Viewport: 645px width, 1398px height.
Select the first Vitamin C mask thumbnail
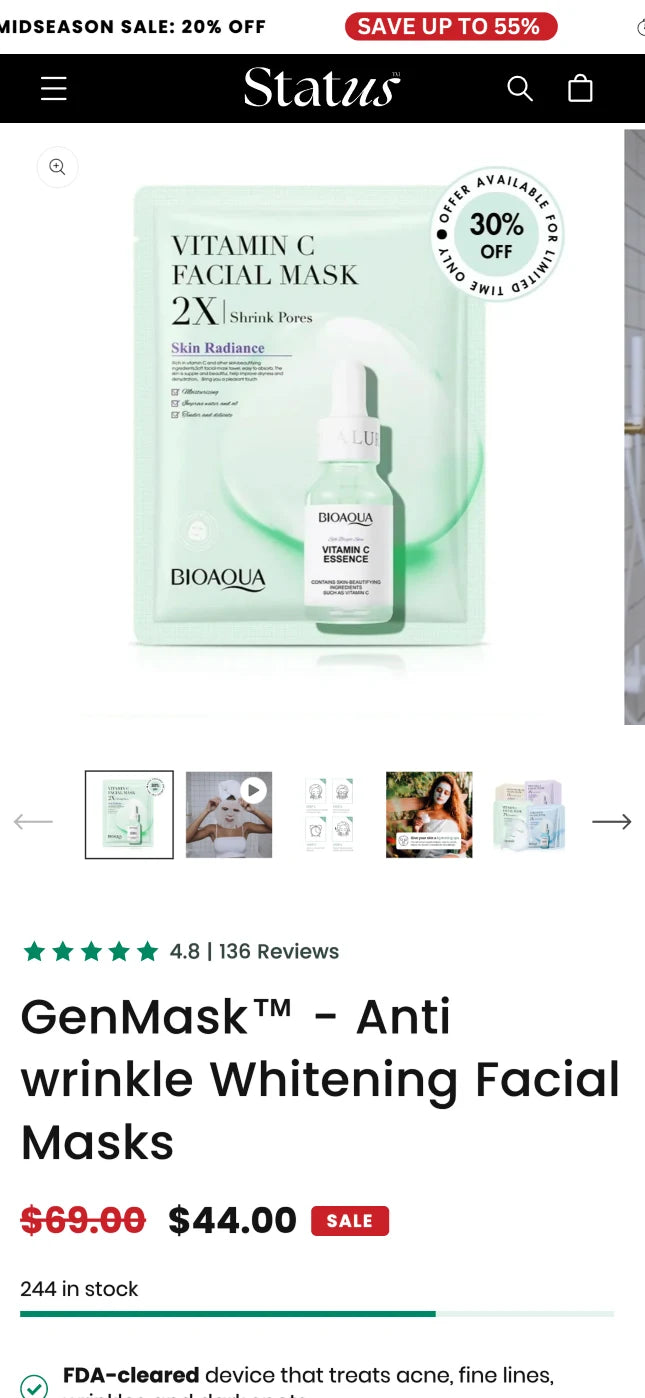[129, 814]
